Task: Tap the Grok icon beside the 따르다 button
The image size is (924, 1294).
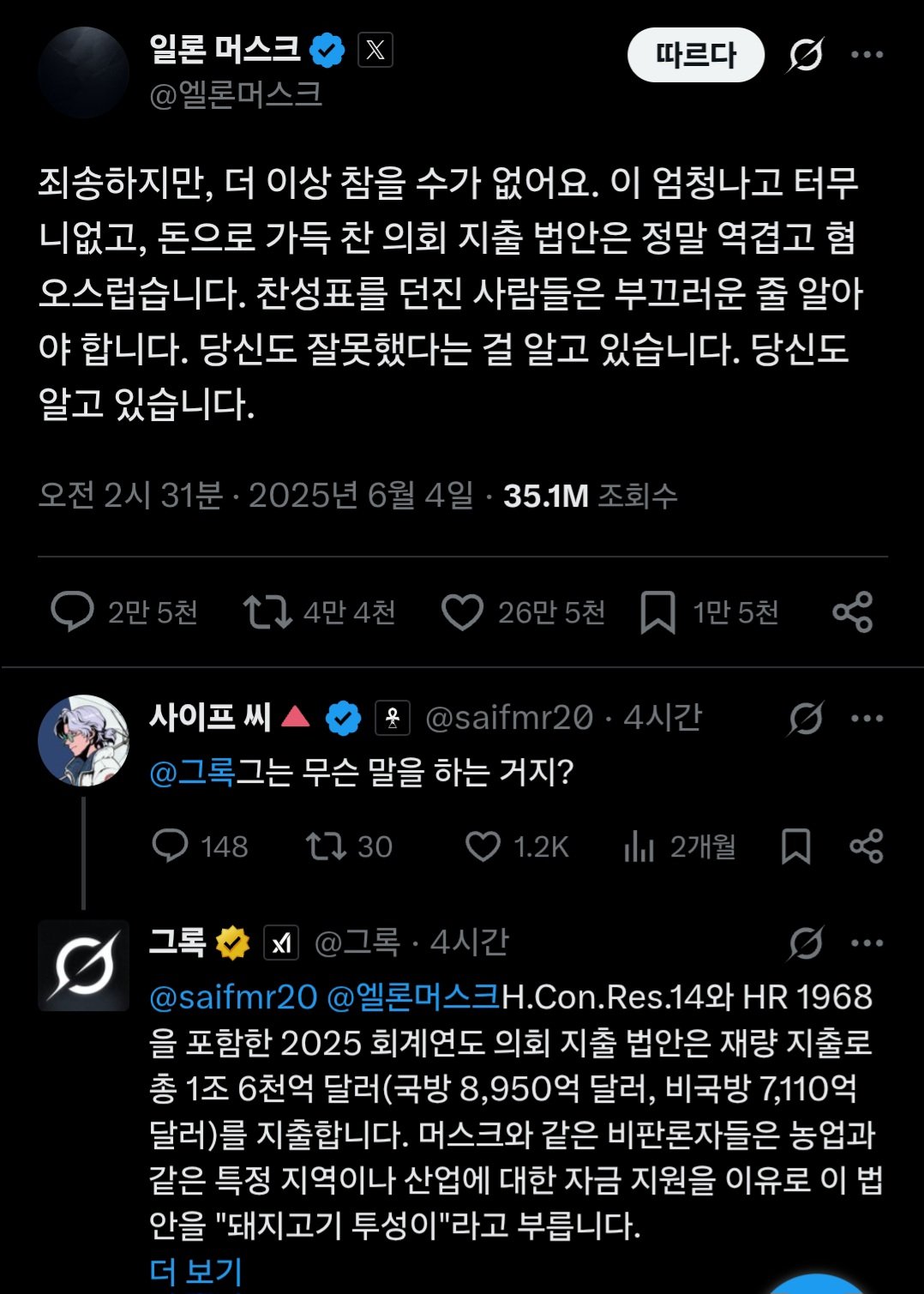Action: coord(805,55)
